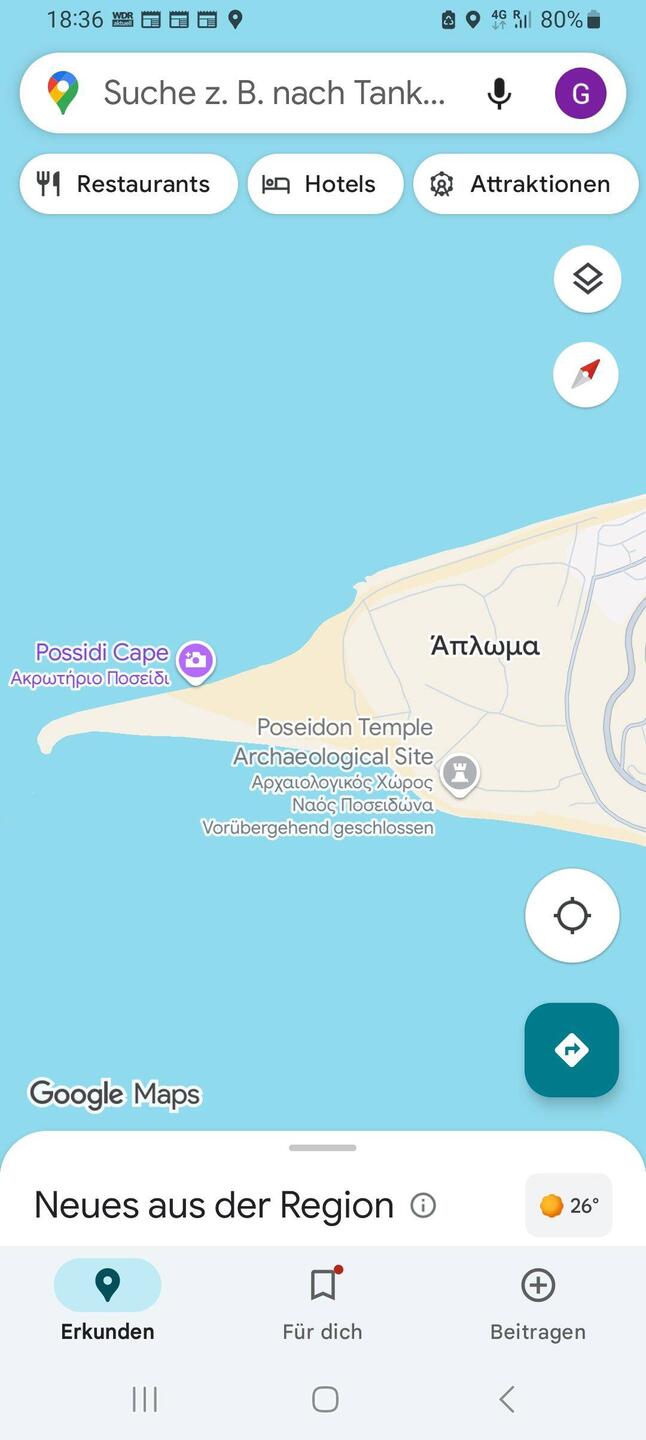Start voice search with the microphone
The height and width of the screenshot is (1440, 646).
coord(499,94)
